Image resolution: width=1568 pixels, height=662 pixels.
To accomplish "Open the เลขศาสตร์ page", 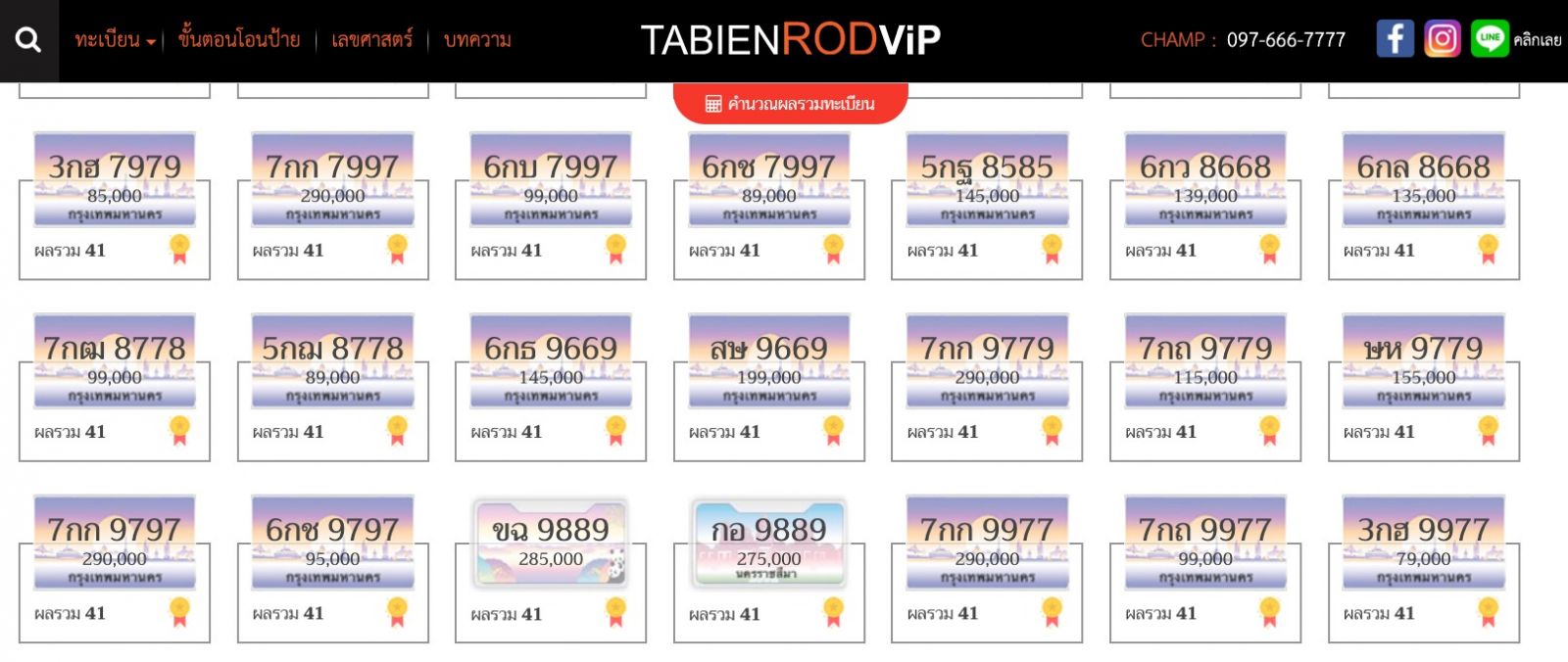I will [371, 40].
